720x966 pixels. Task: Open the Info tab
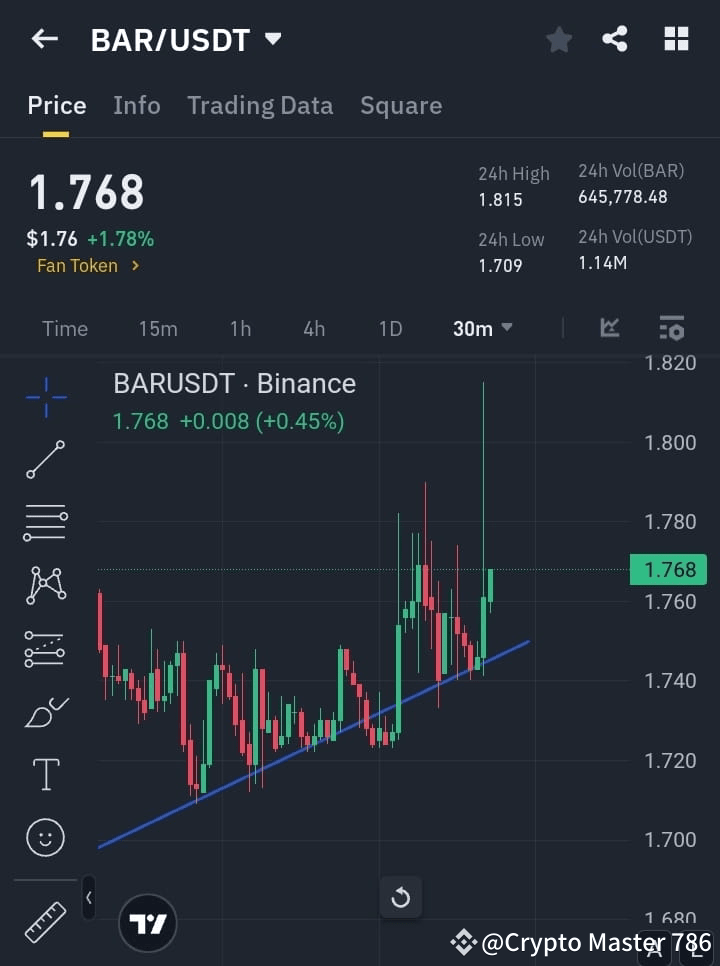(137, 105)
